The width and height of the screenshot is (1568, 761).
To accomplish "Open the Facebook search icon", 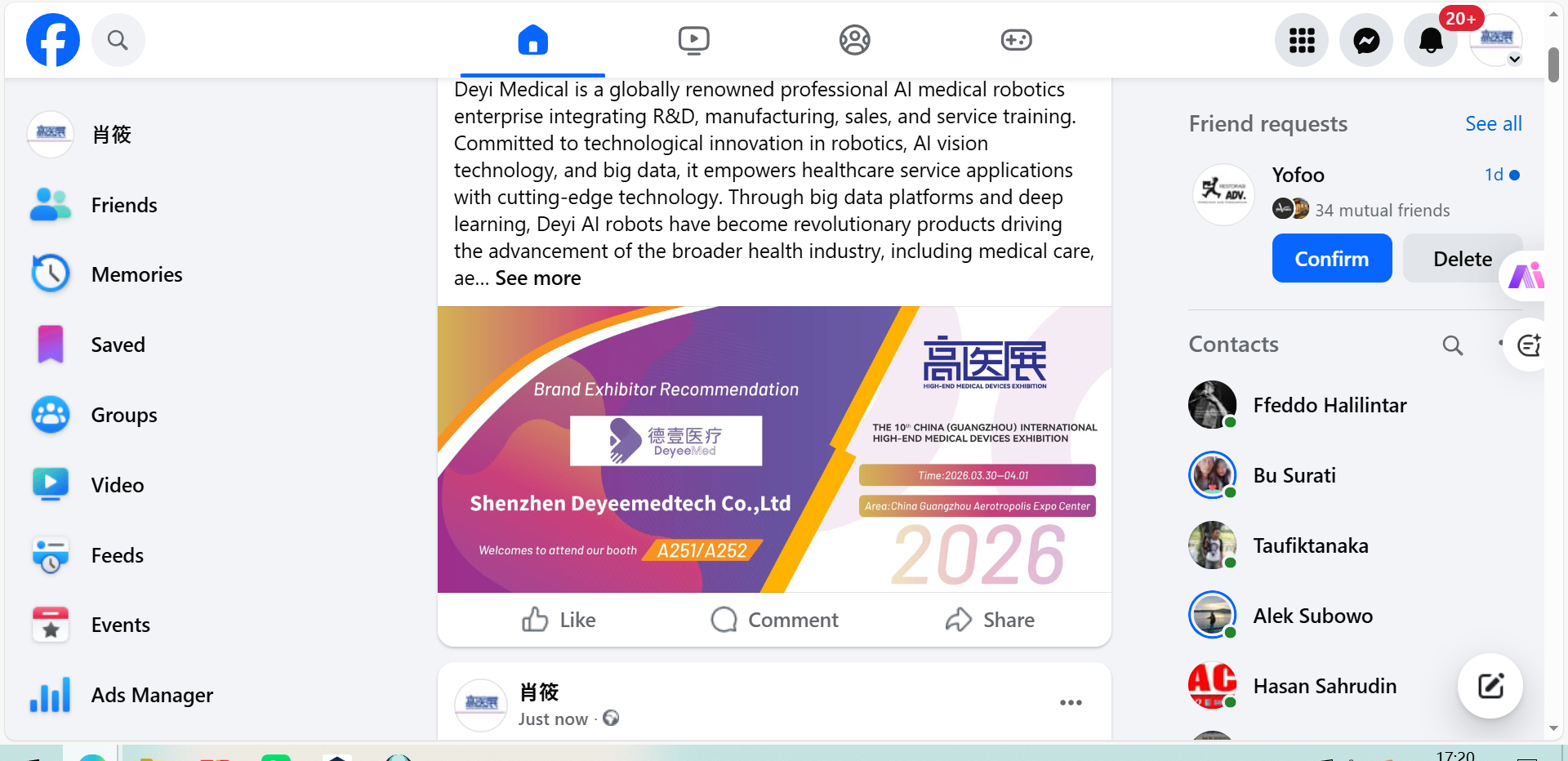I will [118, 40].
